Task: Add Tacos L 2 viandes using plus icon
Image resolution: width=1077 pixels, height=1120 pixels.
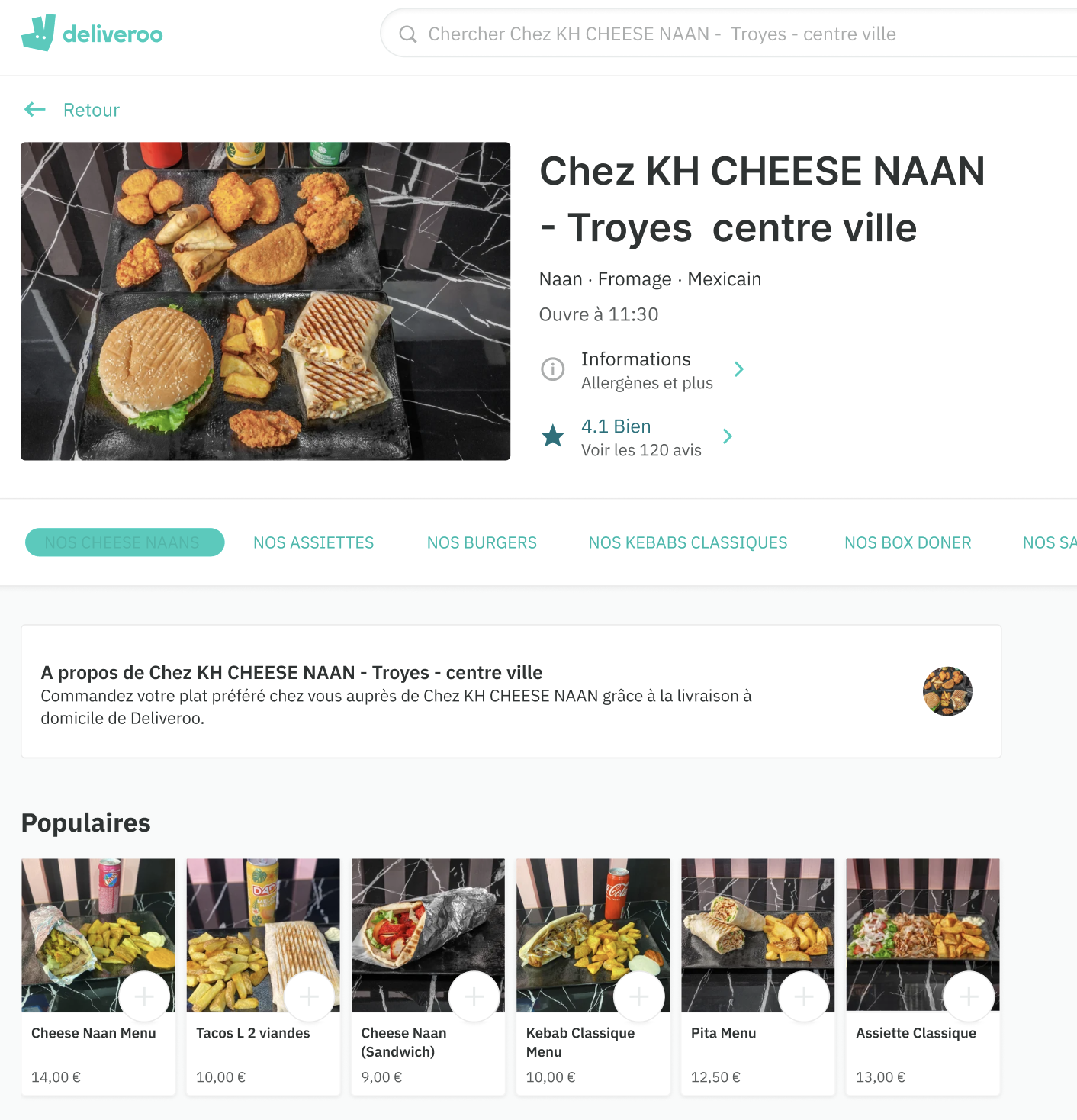Action: 309,996
